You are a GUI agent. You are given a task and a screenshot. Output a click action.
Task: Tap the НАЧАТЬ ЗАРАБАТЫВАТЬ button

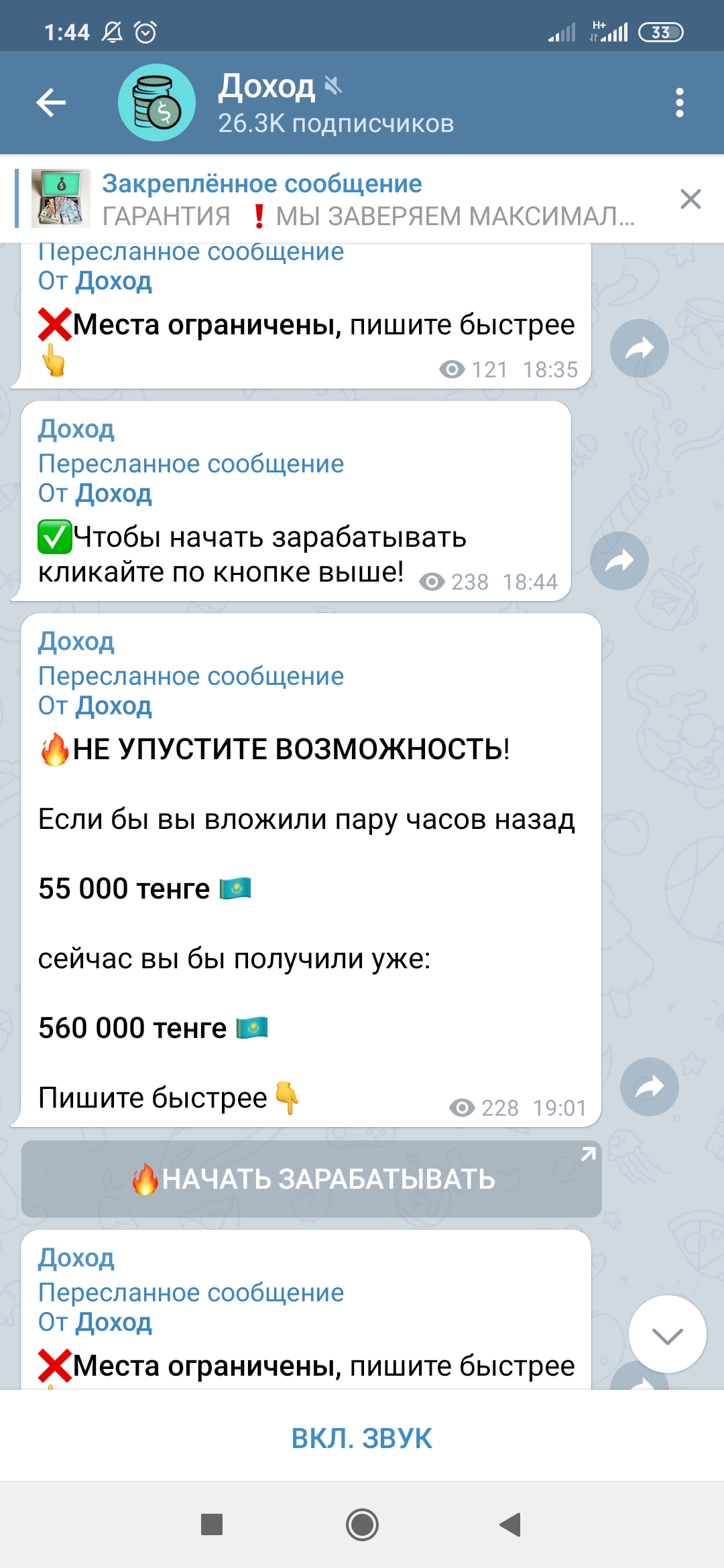click(312, 1179)
